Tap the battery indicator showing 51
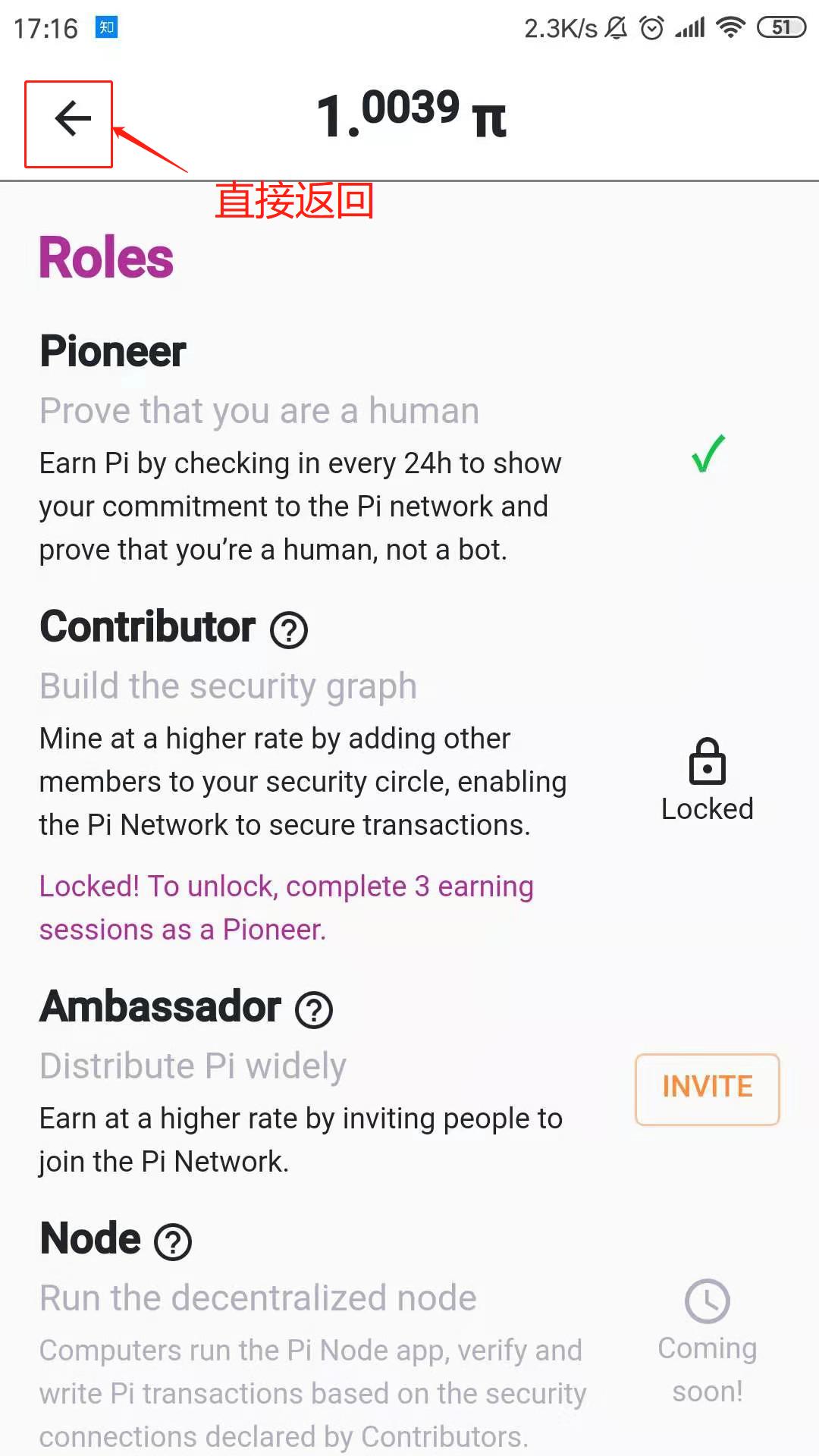Screen dimensions: 819x1456 782,26
